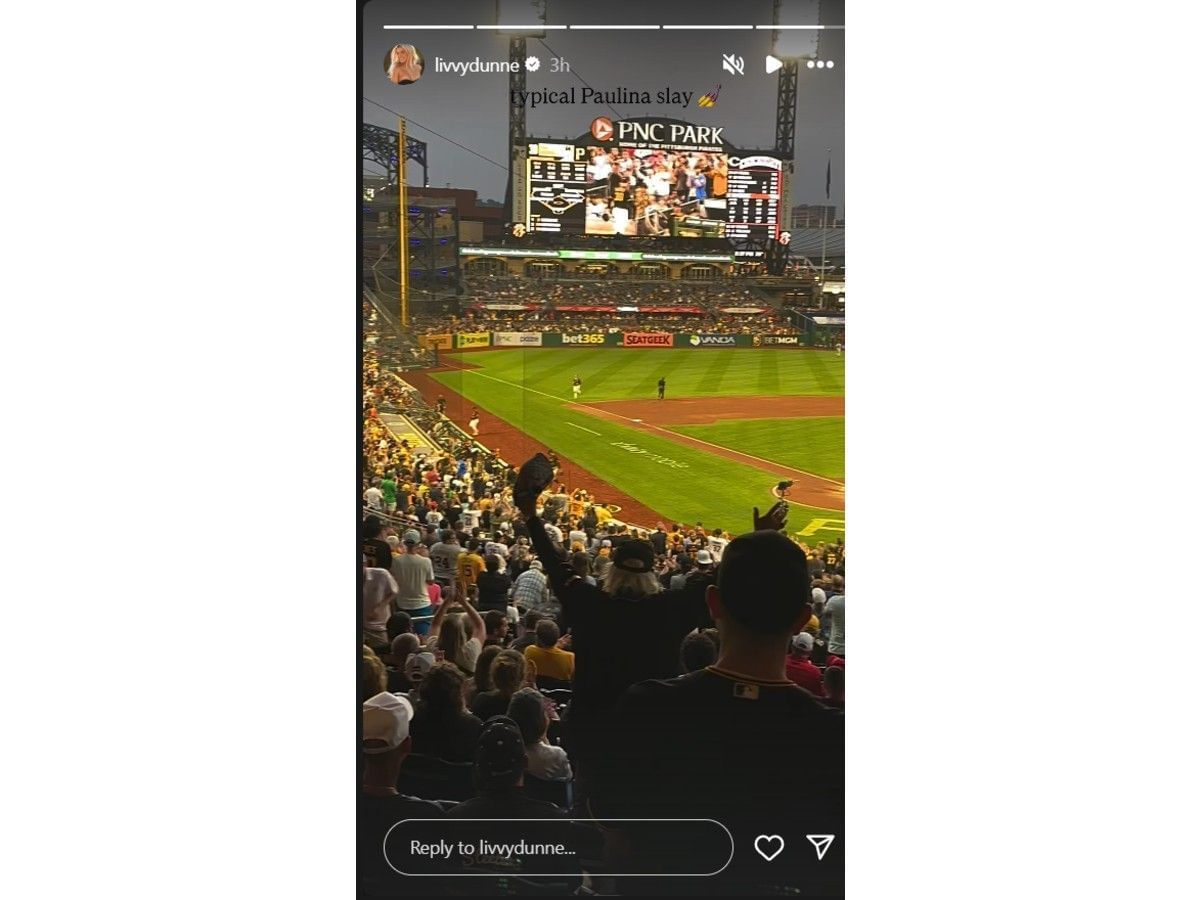Open the story options menu
The image size is (1200, 900).
[x=820, y=64]
